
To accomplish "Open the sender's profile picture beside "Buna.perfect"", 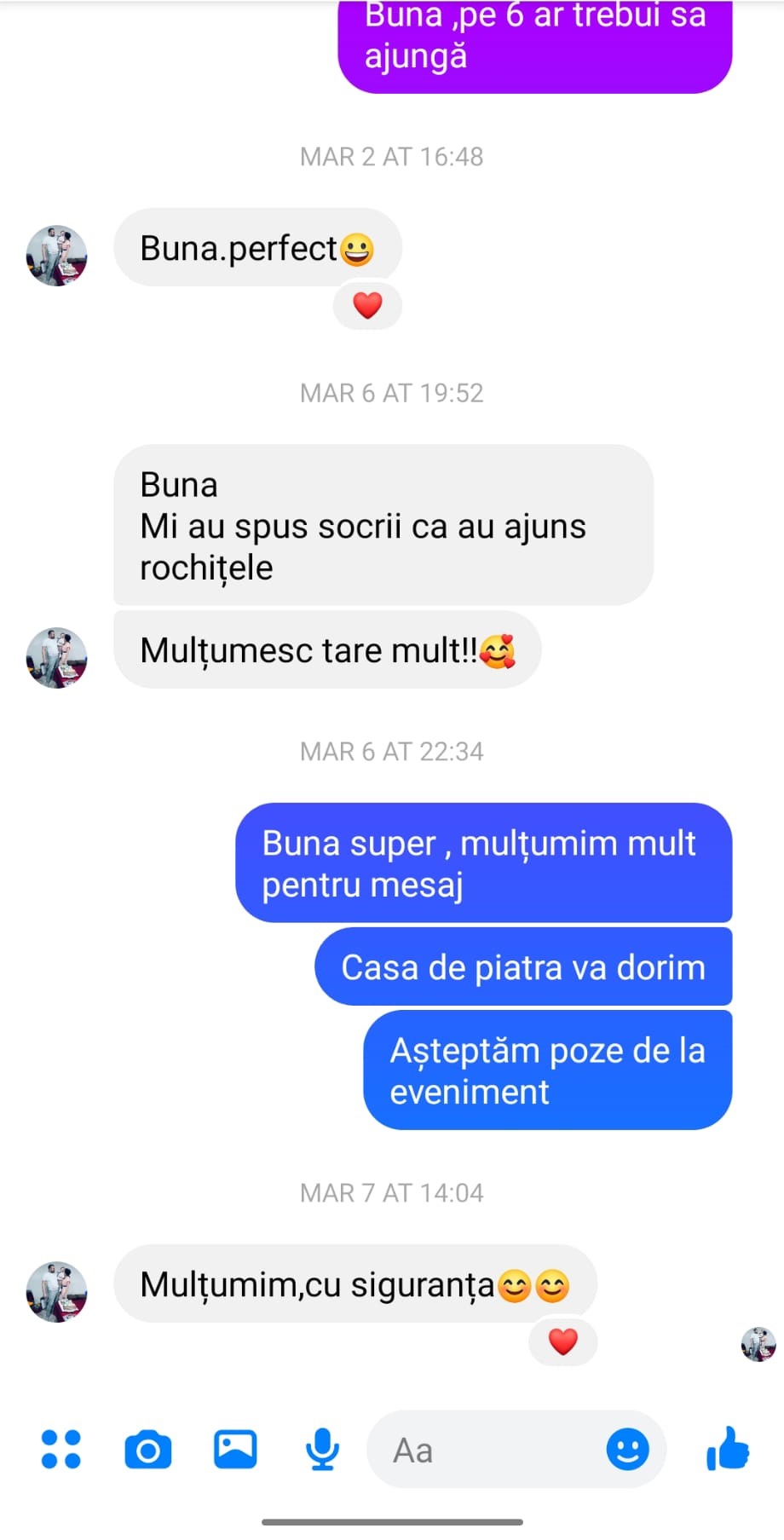I will click(57, 256).
